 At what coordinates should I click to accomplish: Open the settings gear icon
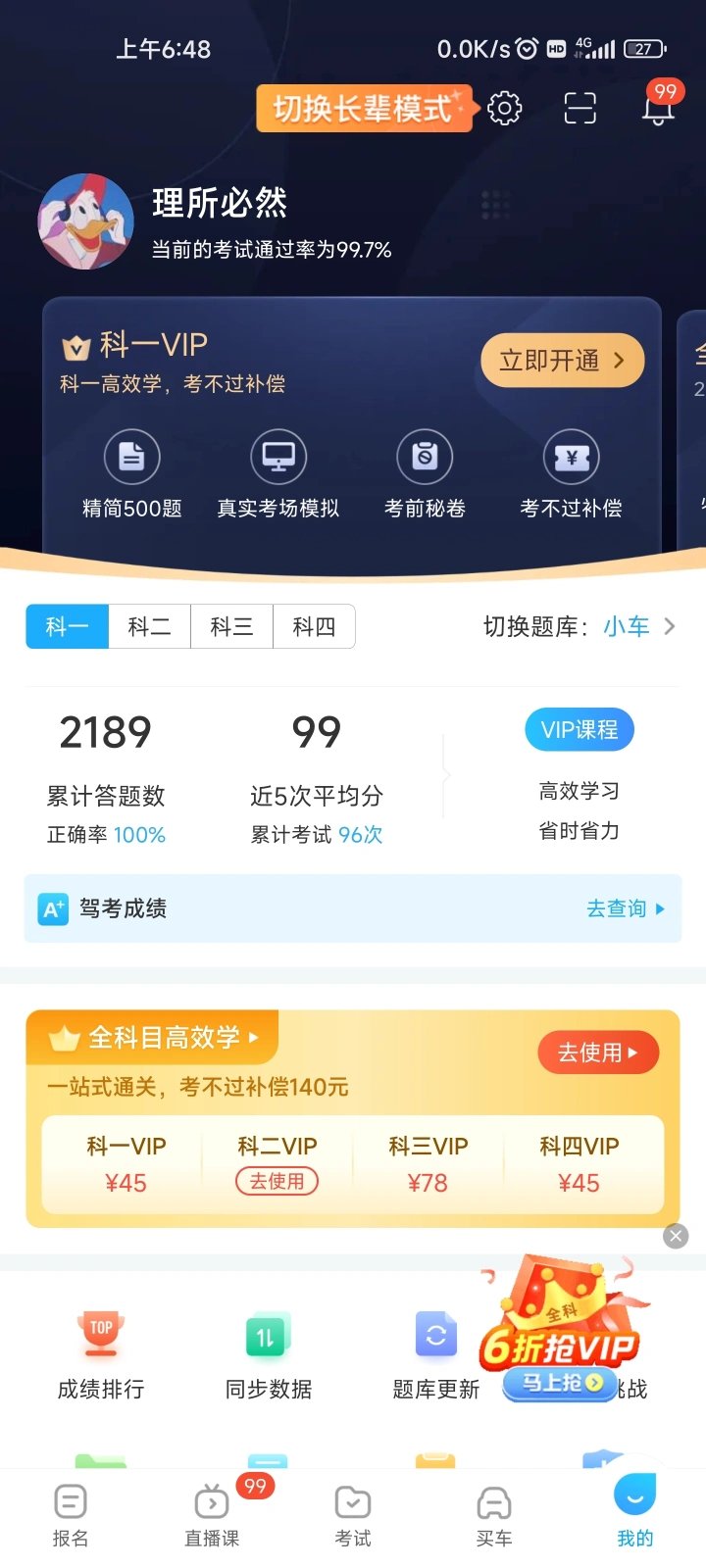505,108
